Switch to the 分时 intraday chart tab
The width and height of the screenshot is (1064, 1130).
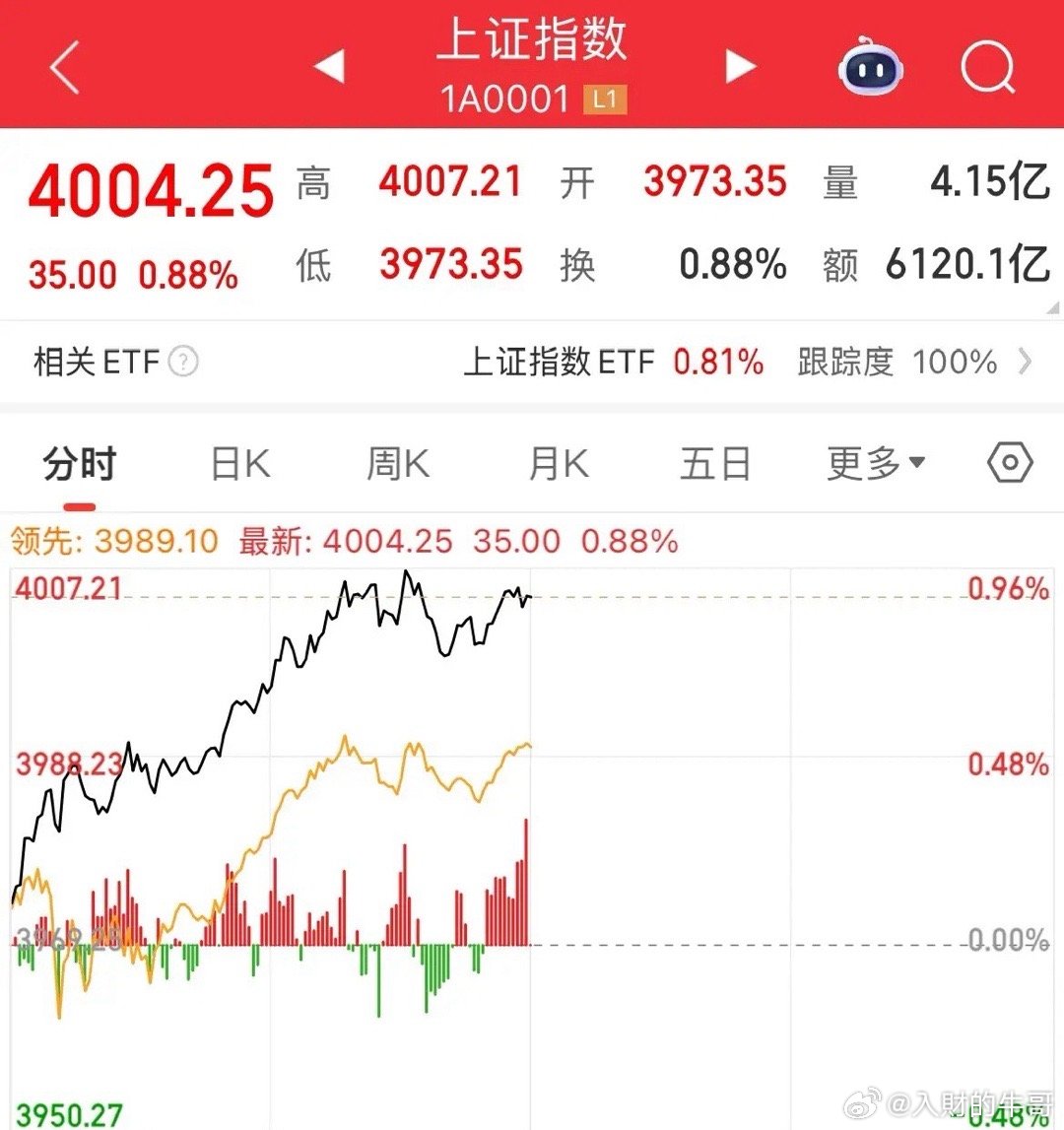click(80, 461)
